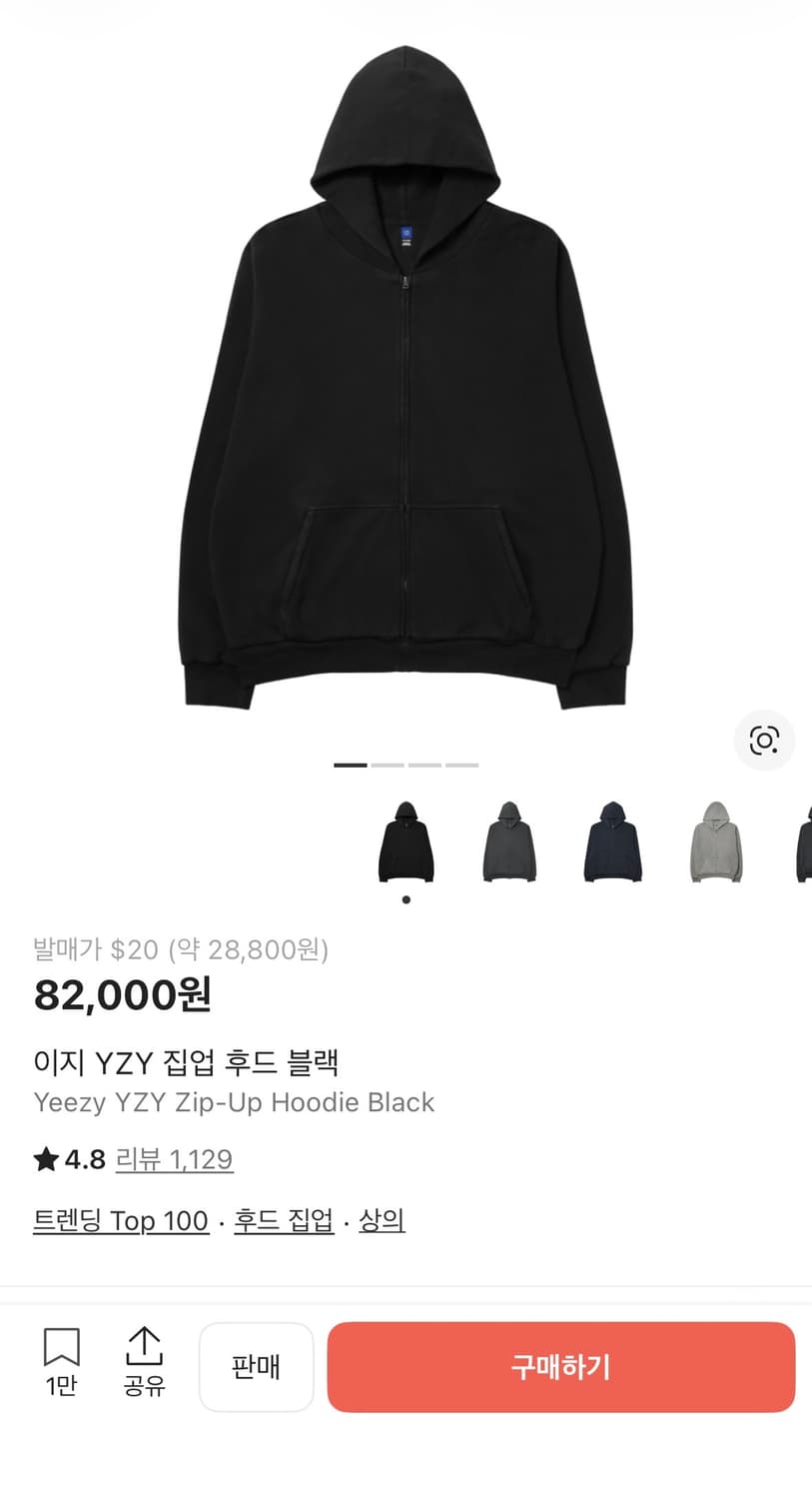Image resolution: width=812 pixels, height=1499 pixels.
Task: Select the navy hoodie color thumbnail
Action: 612,842
